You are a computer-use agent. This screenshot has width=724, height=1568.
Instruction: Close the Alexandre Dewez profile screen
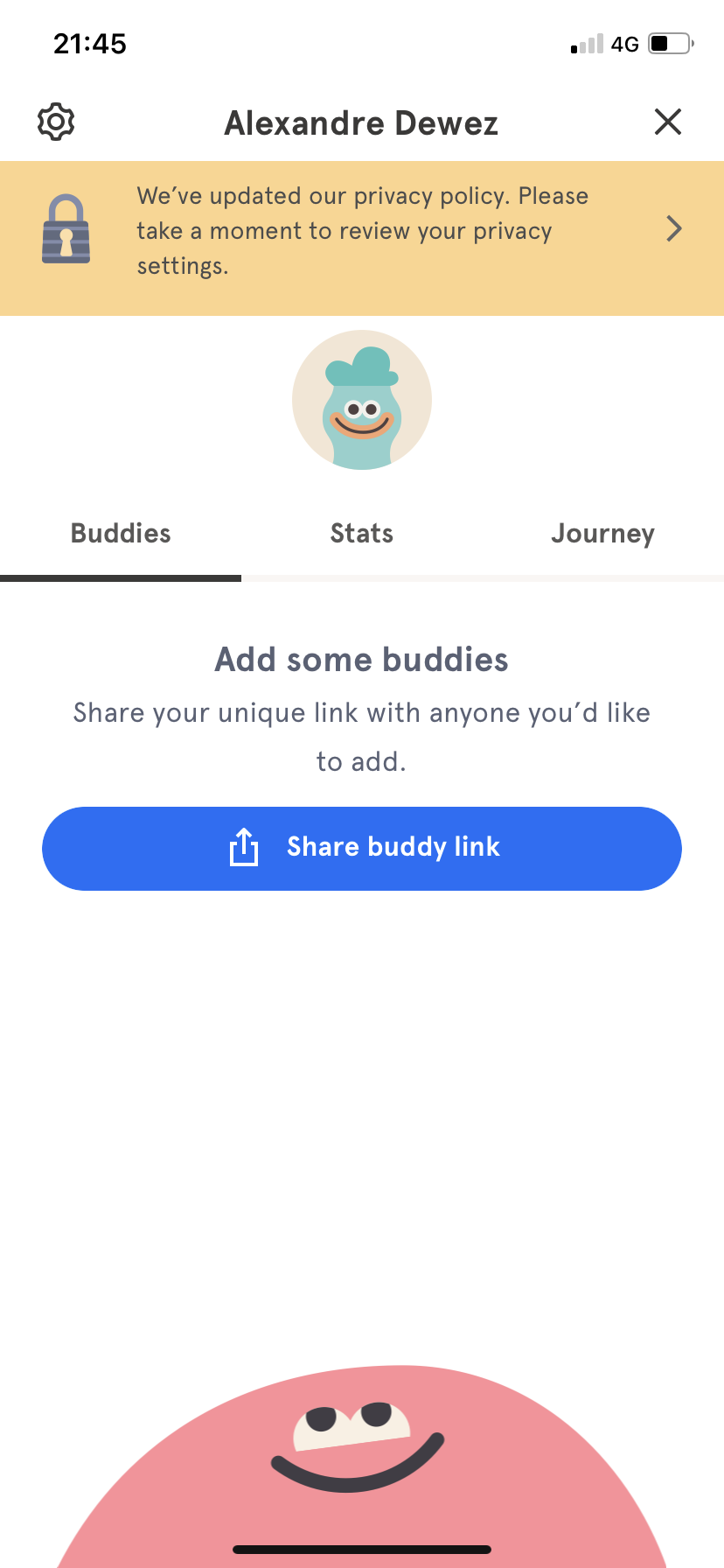[x=667, y=122]
